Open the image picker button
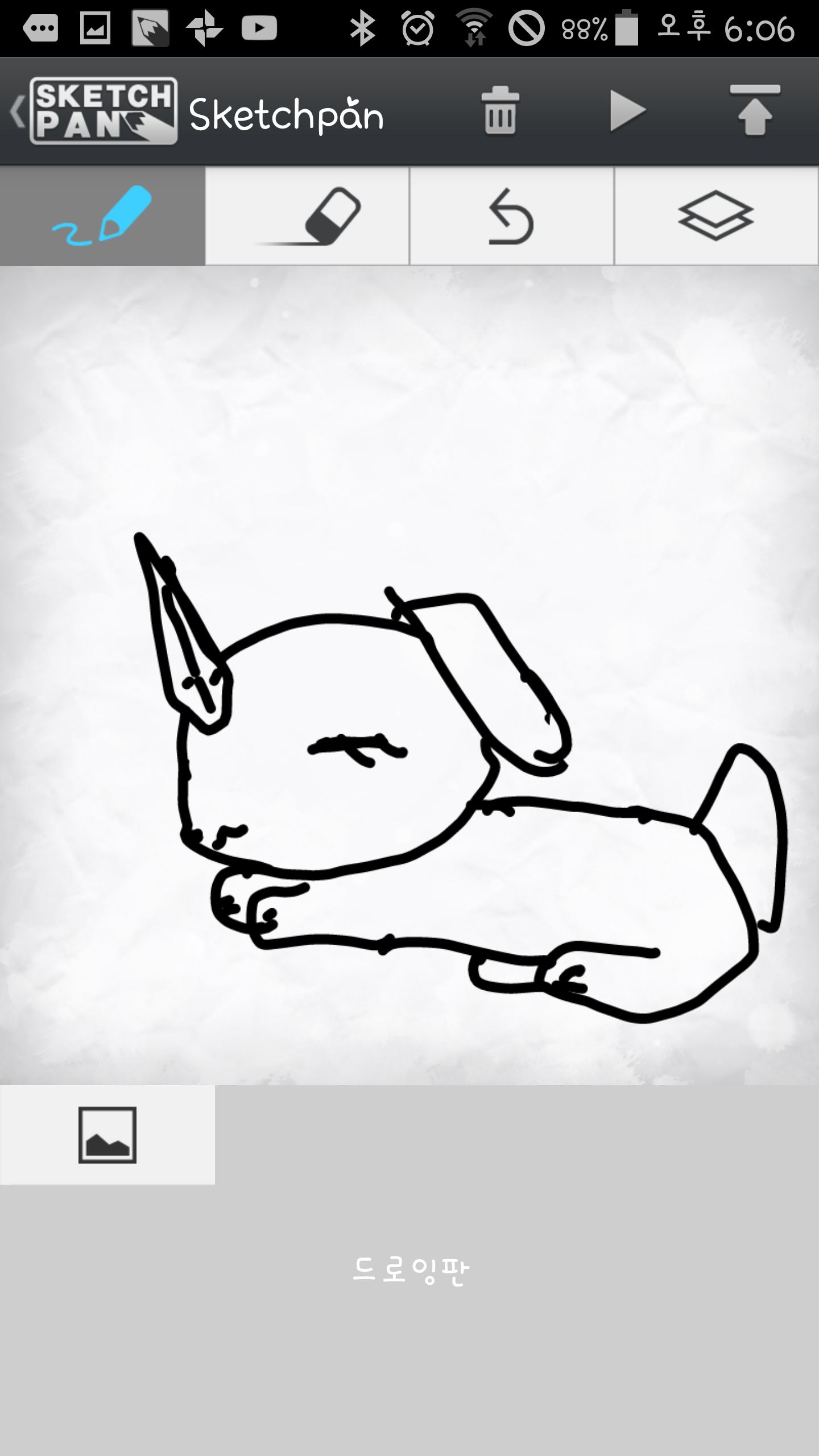The height and width of the screenshot is (1456, 819). (107, 1135)
